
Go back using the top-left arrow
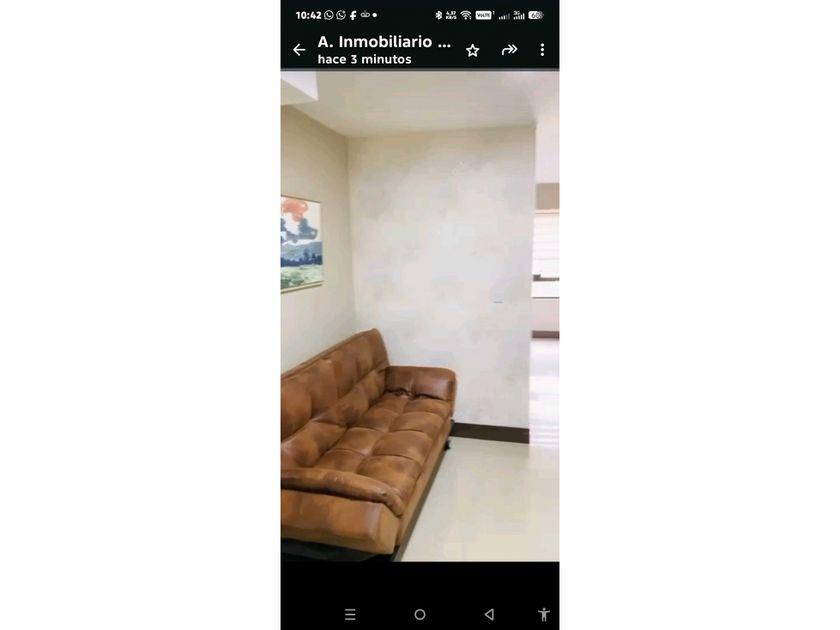[x=299, y=50]
